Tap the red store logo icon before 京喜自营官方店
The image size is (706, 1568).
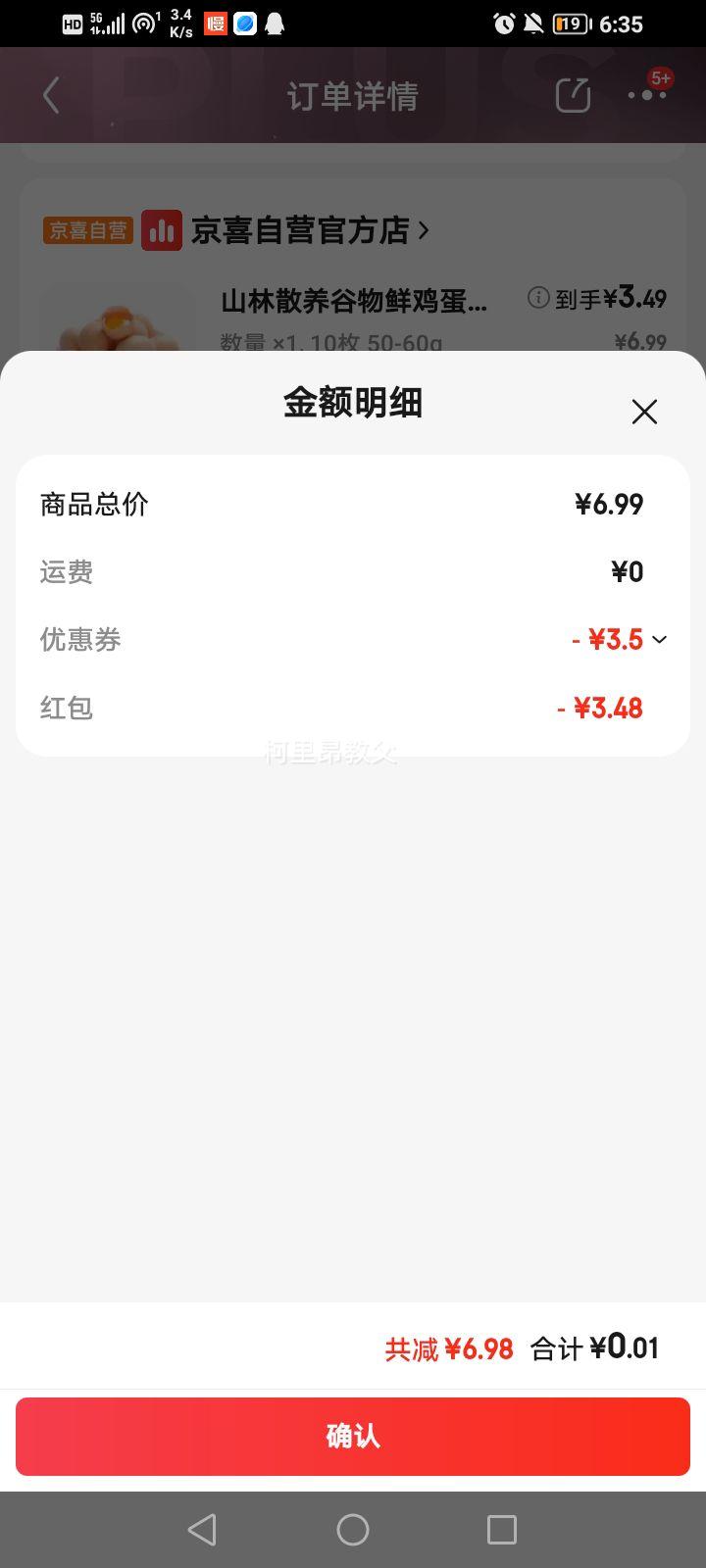pyautogui.click(x=163, y=231)
